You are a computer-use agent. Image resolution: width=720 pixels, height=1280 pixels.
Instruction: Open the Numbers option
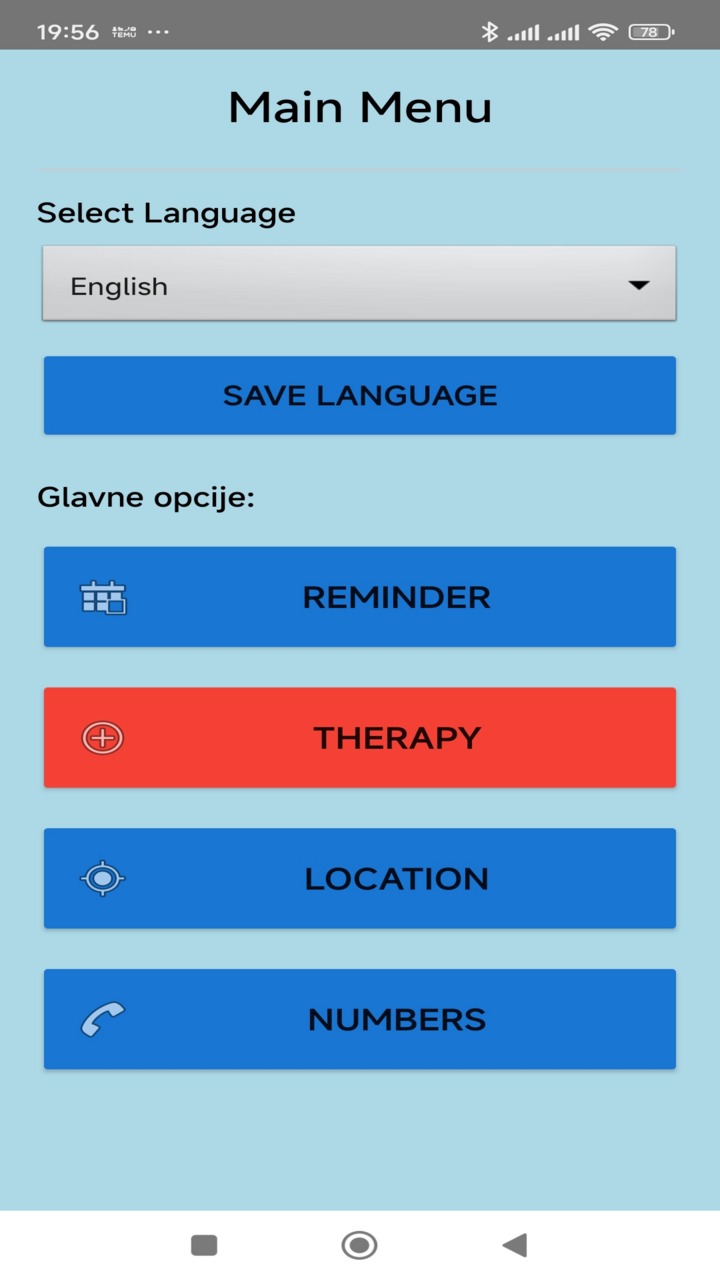tap(359, 1019)
